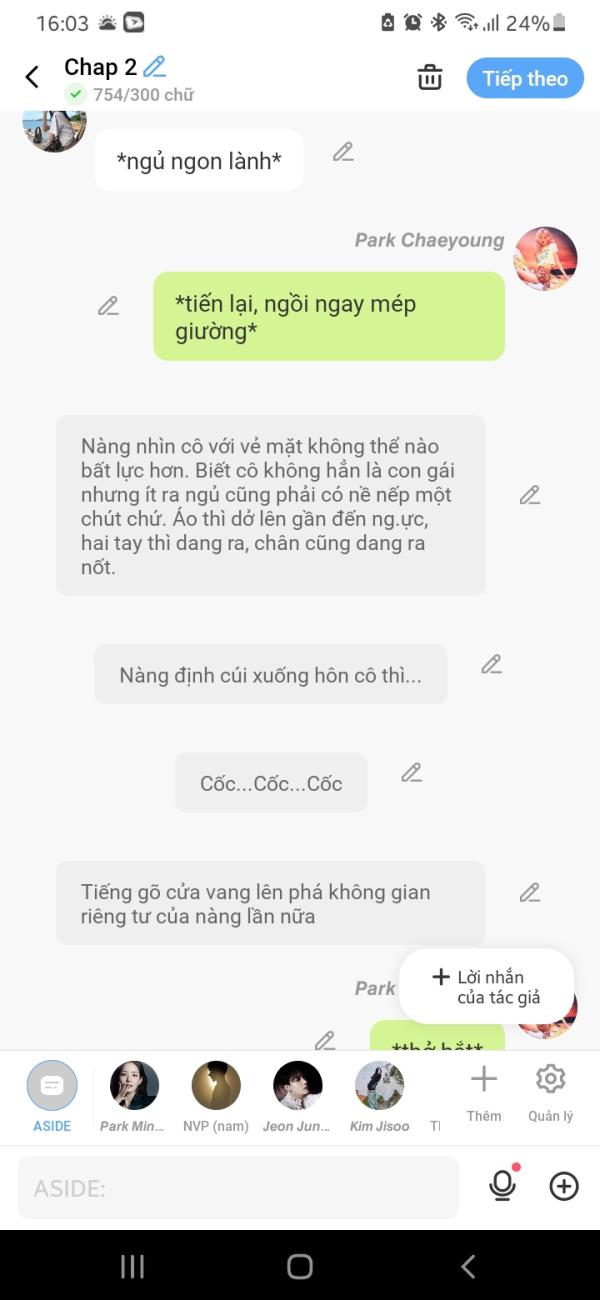Open Quản lý settings gear
This screenshot has height=1300, width=600.
click(x=550, y=1092)
